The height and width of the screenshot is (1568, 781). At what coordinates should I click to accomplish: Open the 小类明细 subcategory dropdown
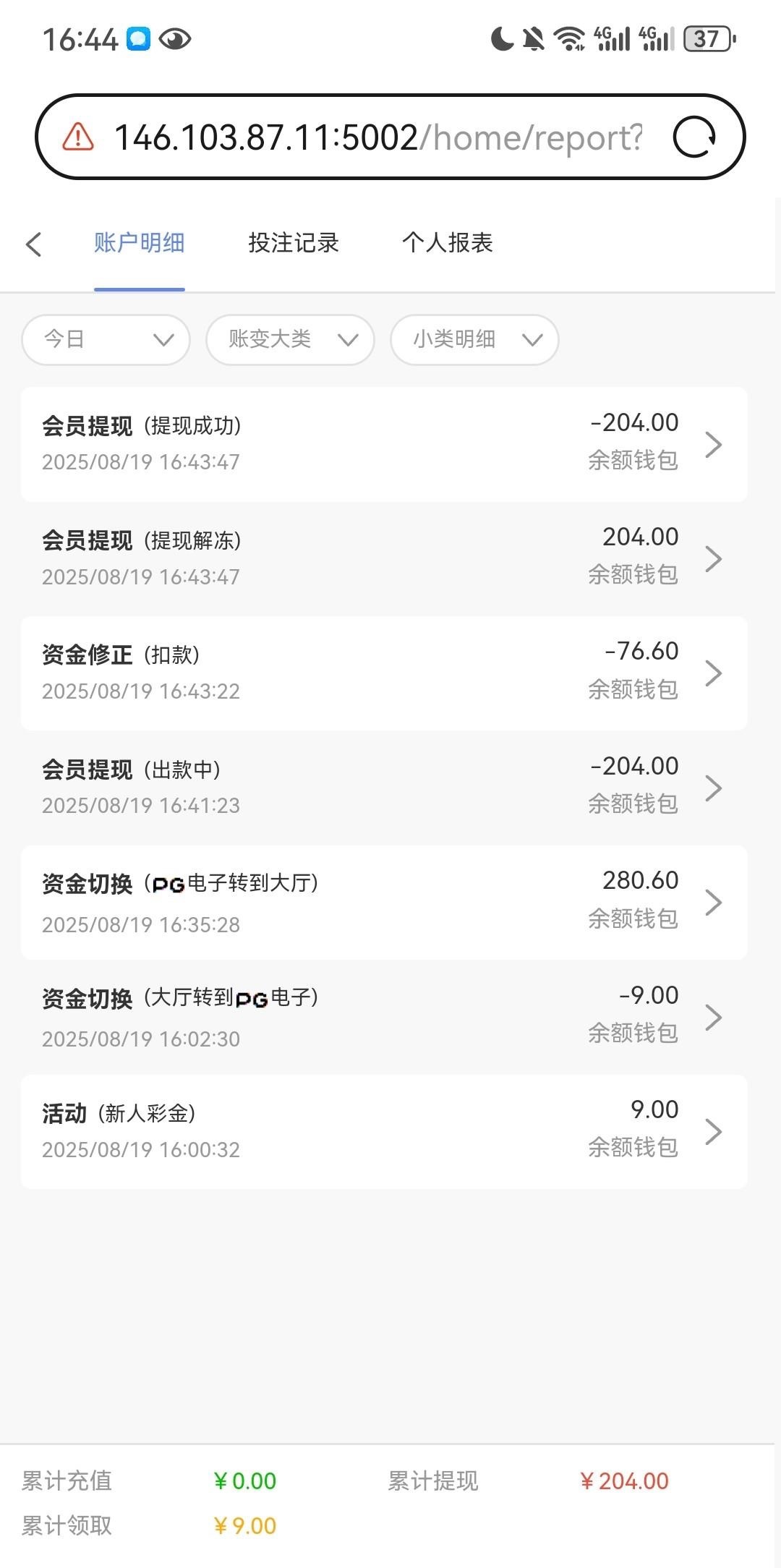(x=474, y=339)
